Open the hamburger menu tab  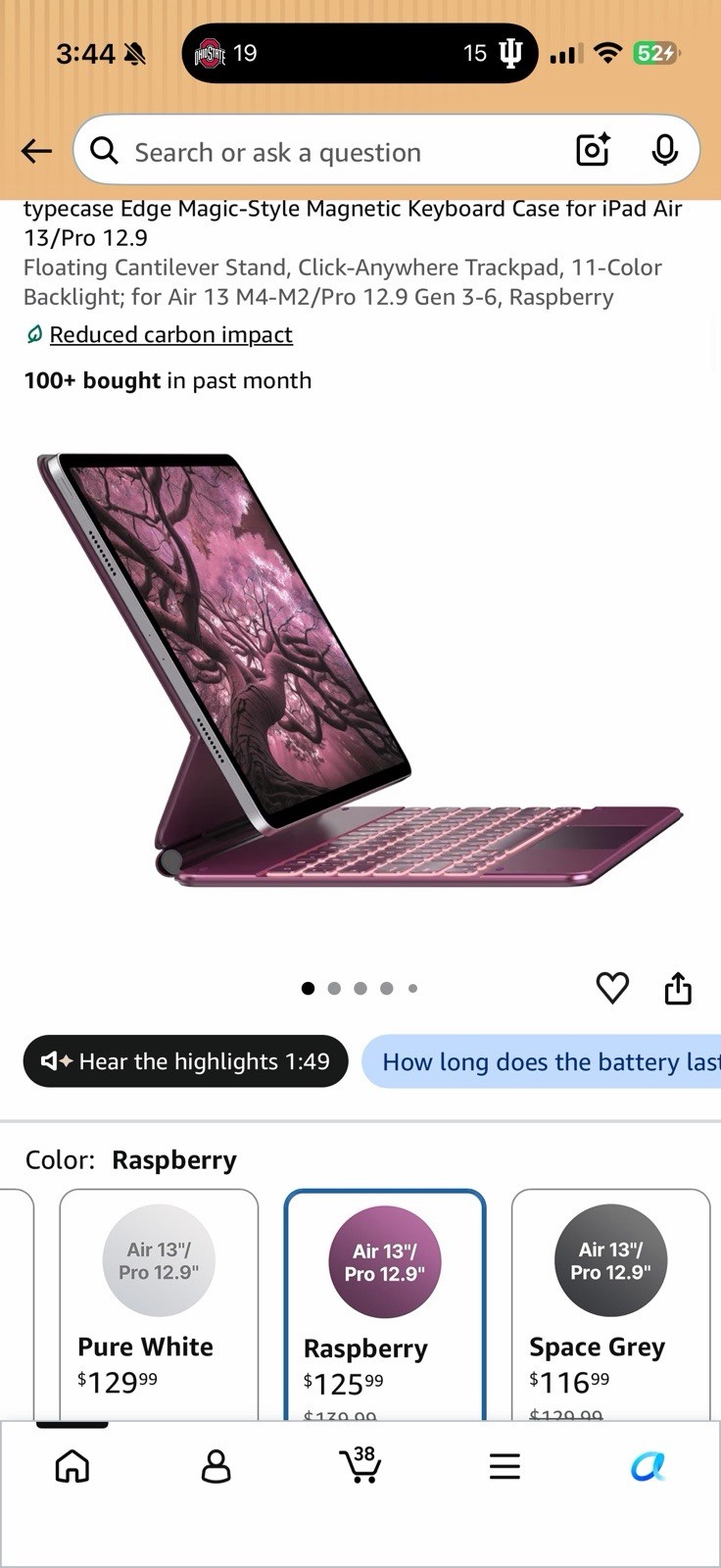tap(505, 1466)
